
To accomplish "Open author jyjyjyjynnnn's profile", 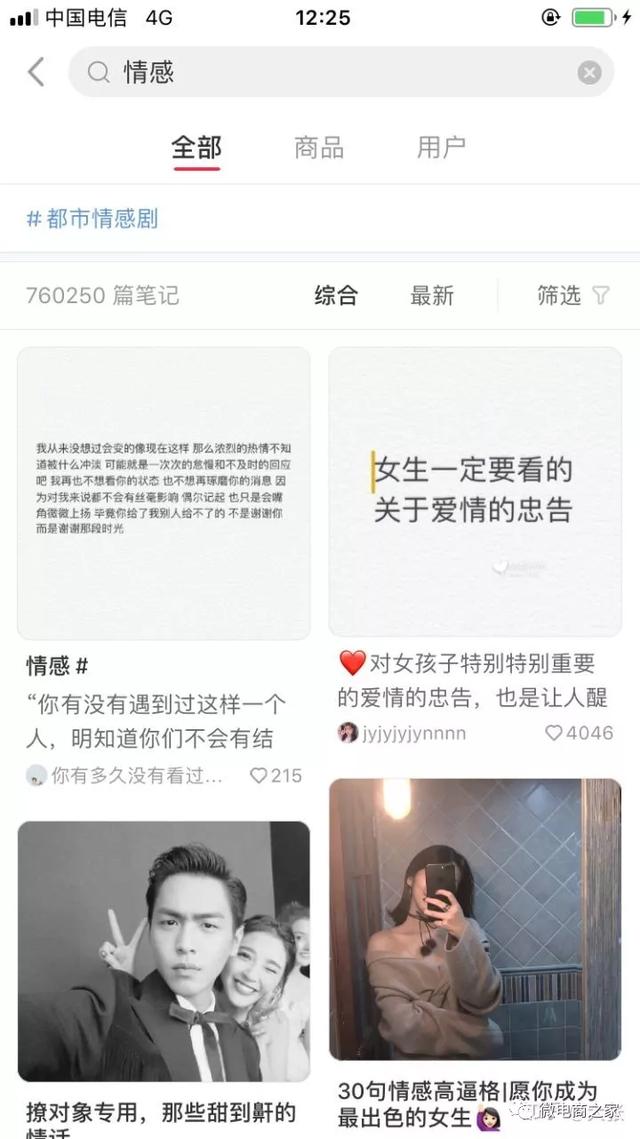I will [x=402, y=733].
